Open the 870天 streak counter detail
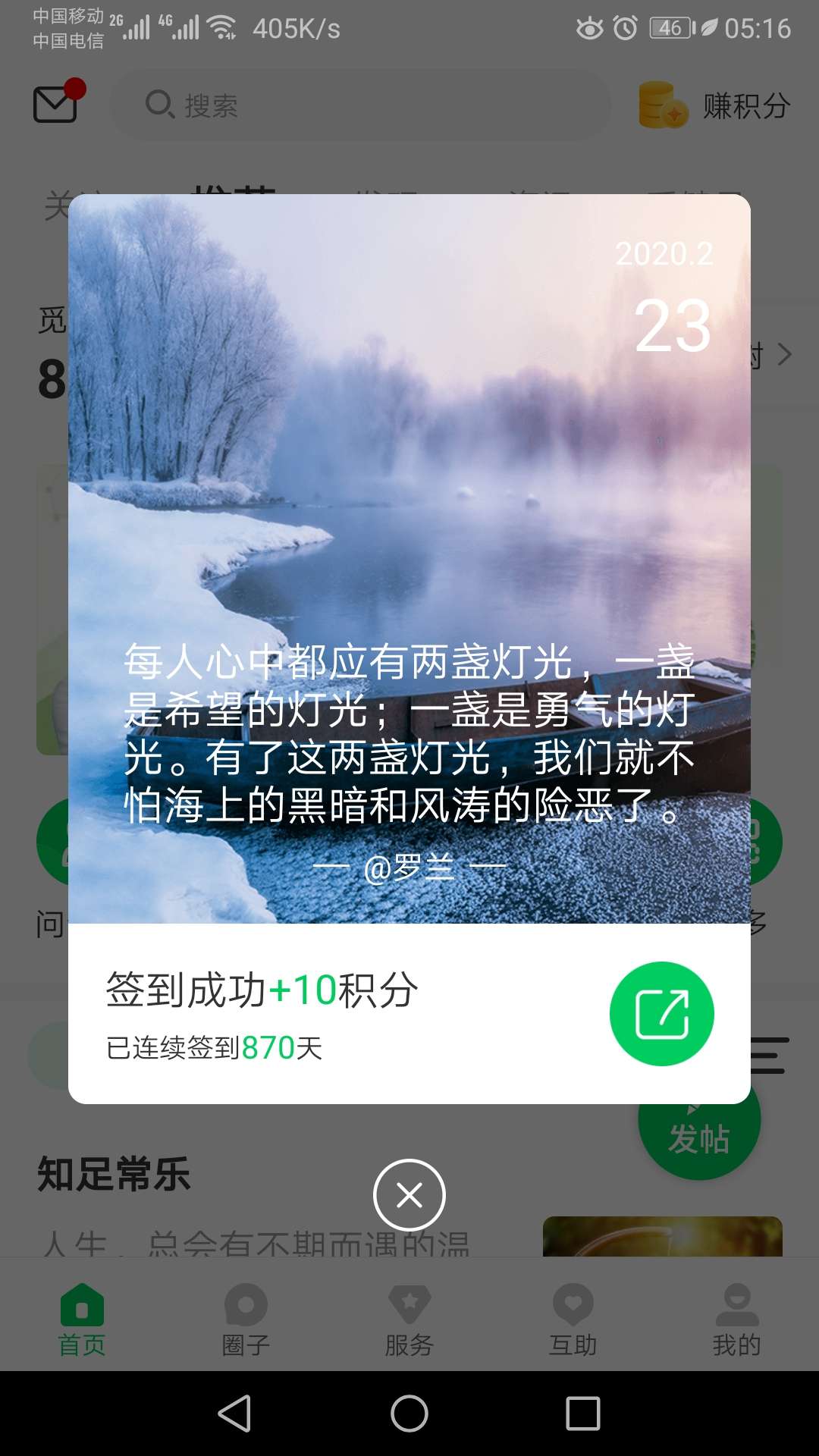The image size is (819, 1456). click(x=268, y=1047)
